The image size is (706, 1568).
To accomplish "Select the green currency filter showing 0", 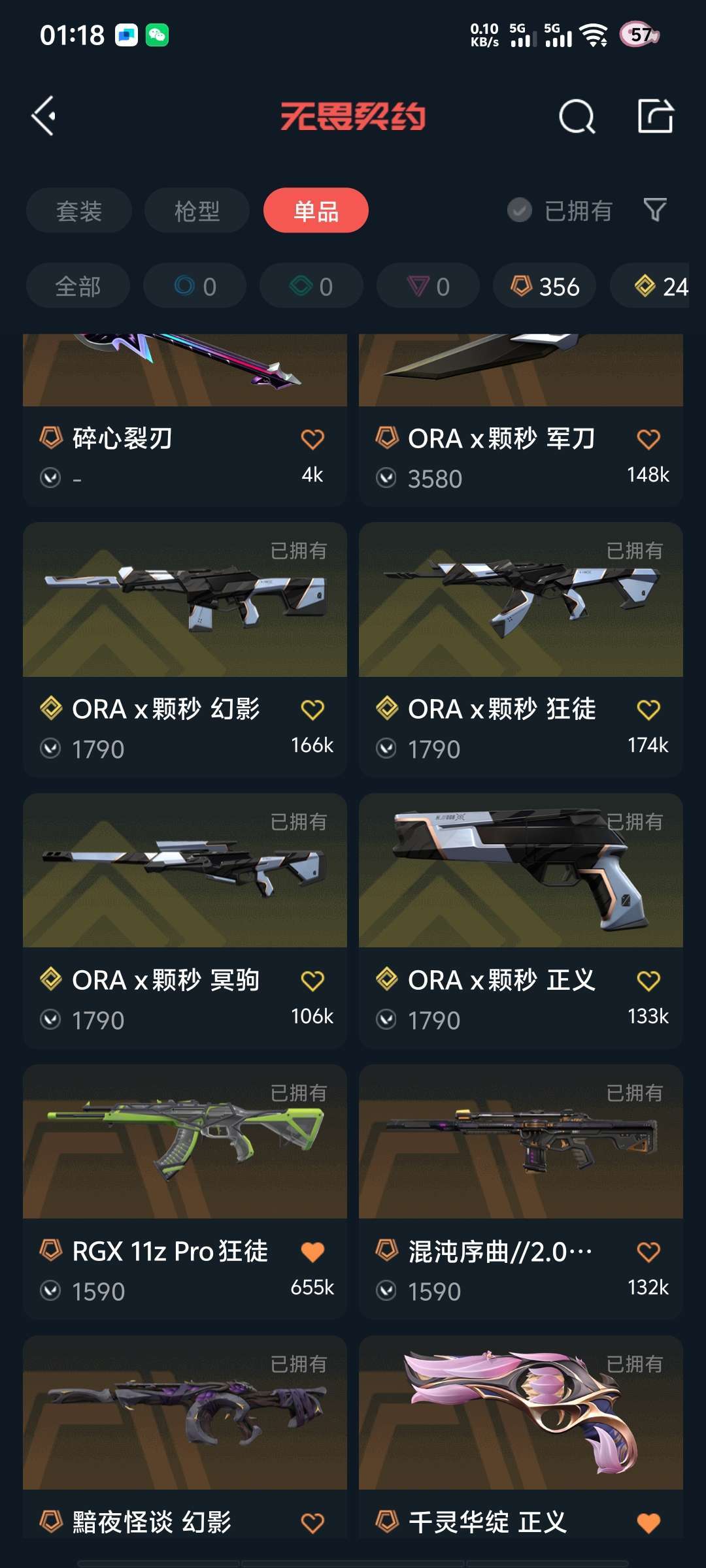I will [x=311, y=286].
